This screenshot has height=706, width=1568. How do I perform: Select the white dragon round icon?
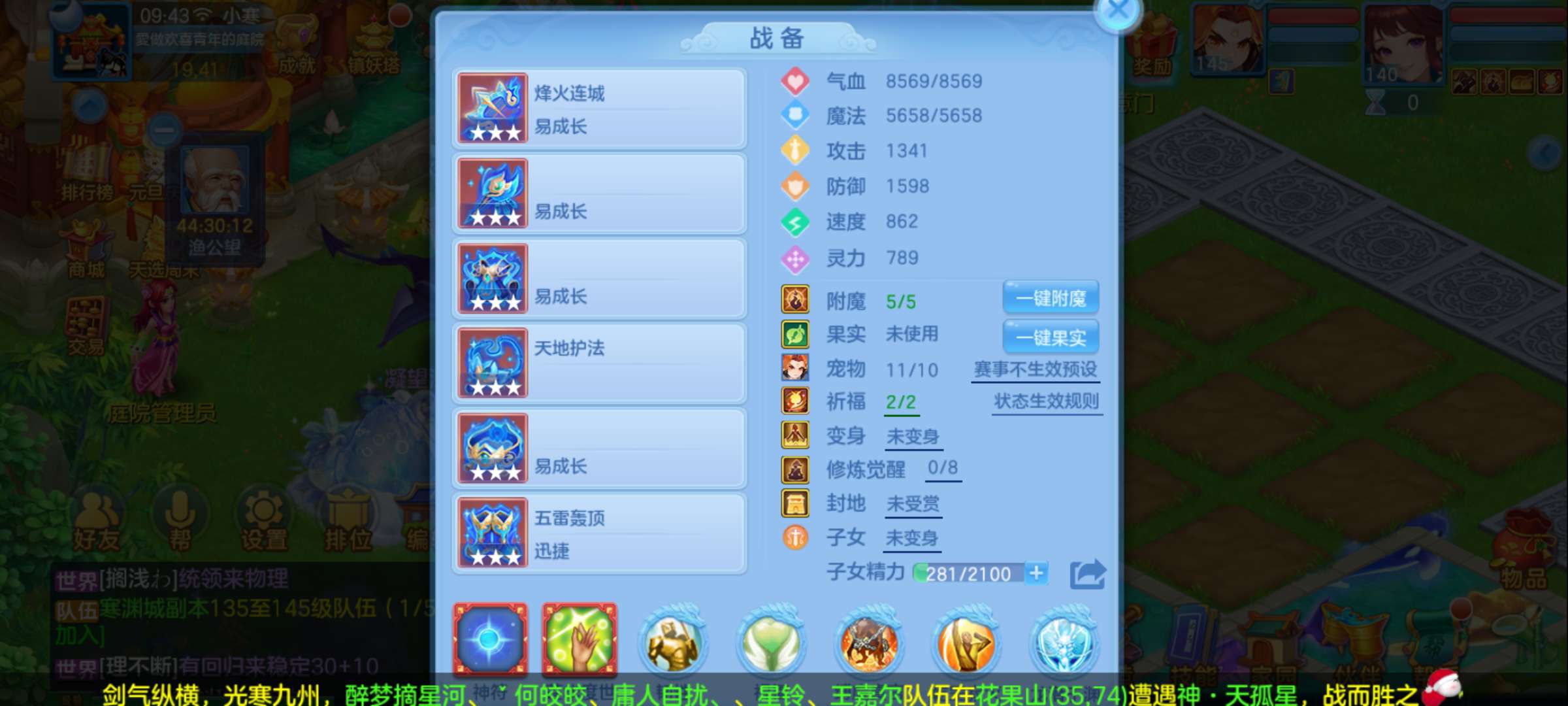coord(1063,643)
